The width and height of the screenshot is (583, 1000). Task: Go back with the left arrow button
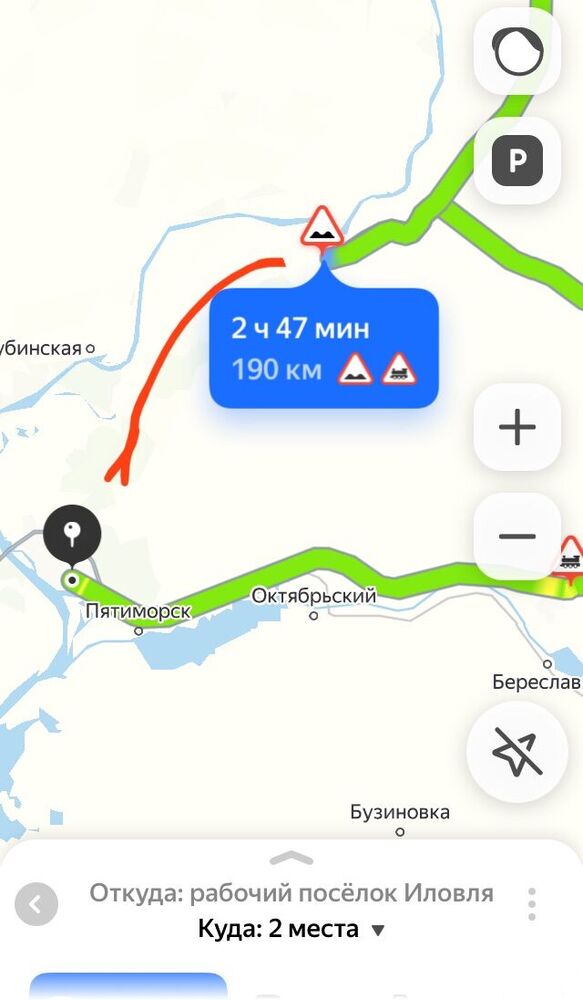pos(36,904)
